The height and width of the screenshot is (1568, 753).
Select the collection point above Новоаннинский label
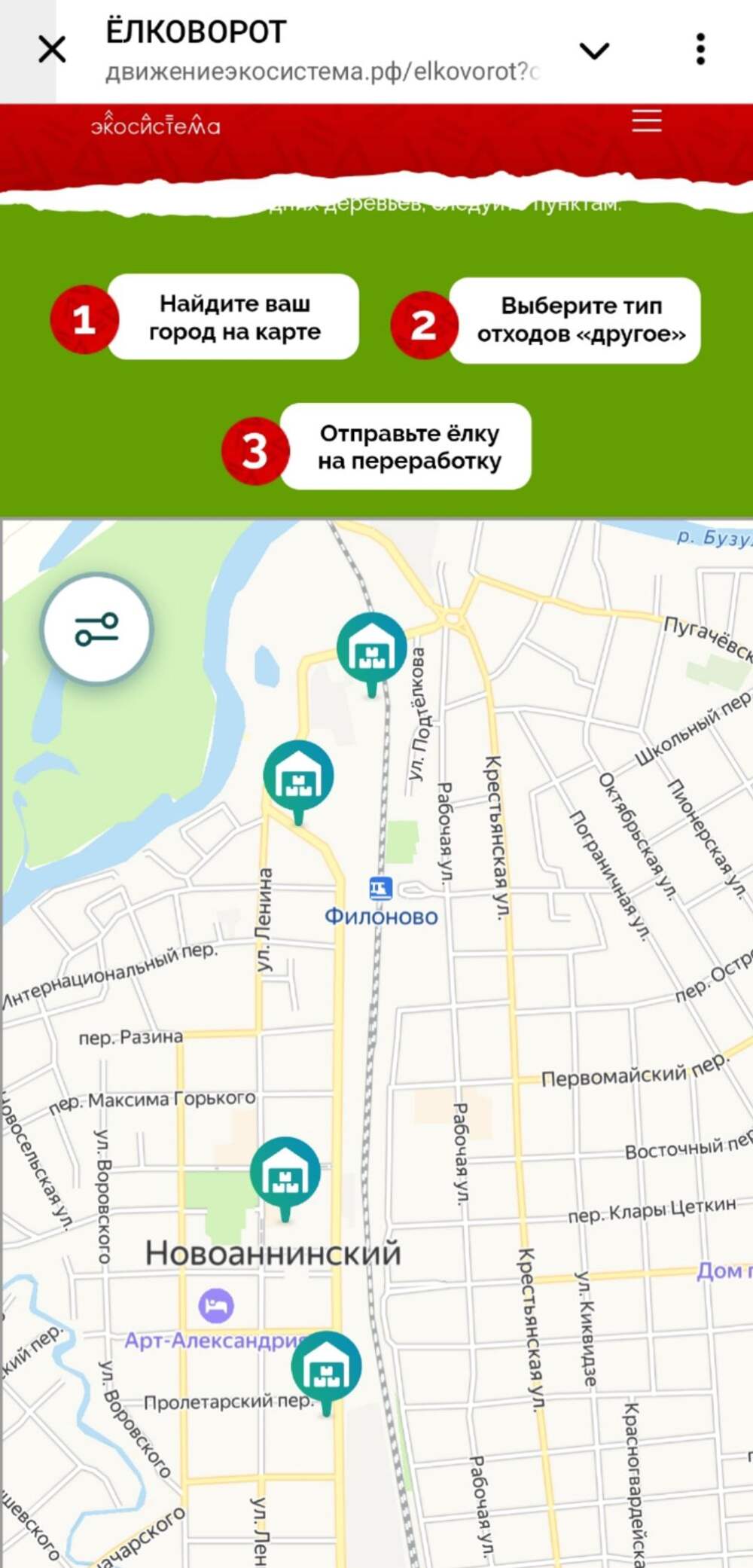[285, 1173]
